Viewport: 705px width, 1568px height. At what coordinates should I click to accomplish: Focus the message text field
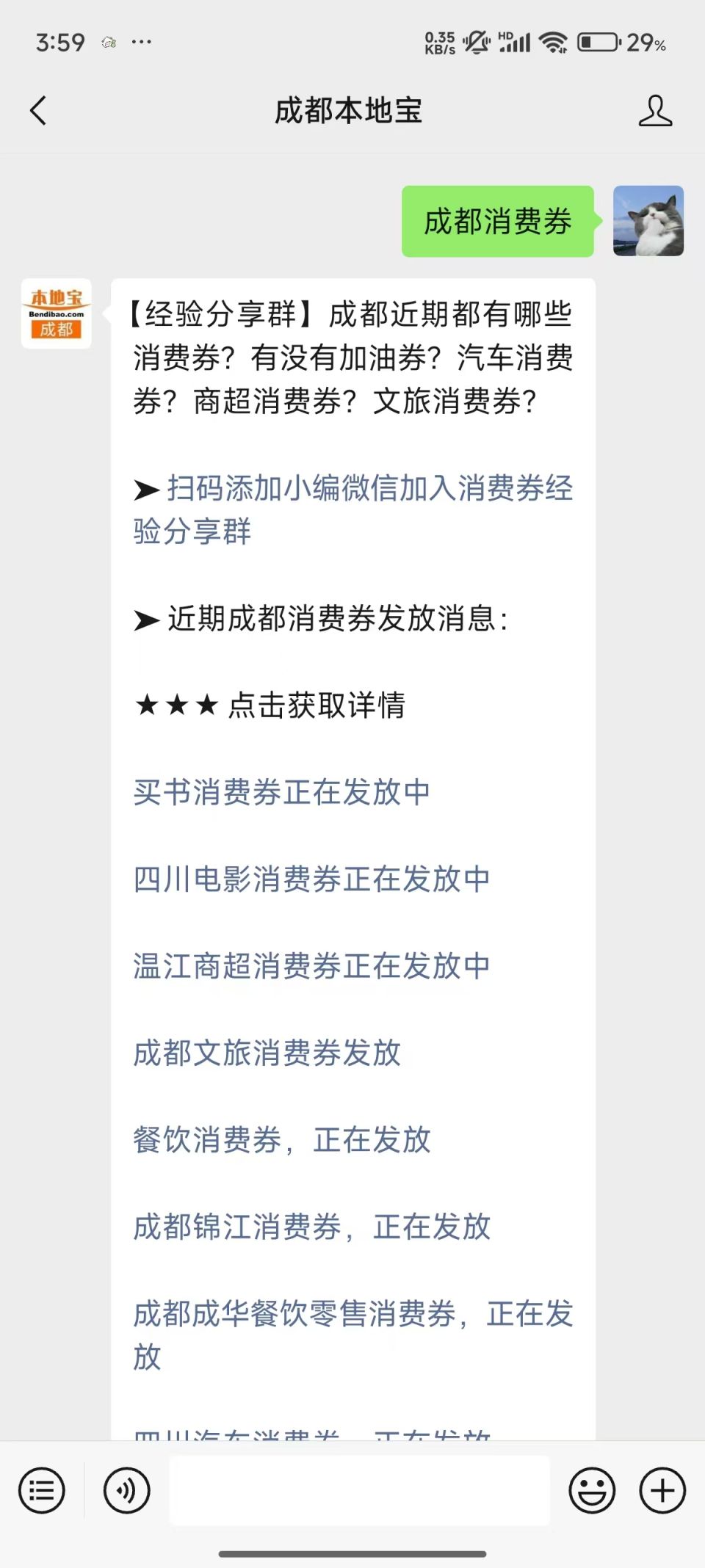tap(359, 1490)
